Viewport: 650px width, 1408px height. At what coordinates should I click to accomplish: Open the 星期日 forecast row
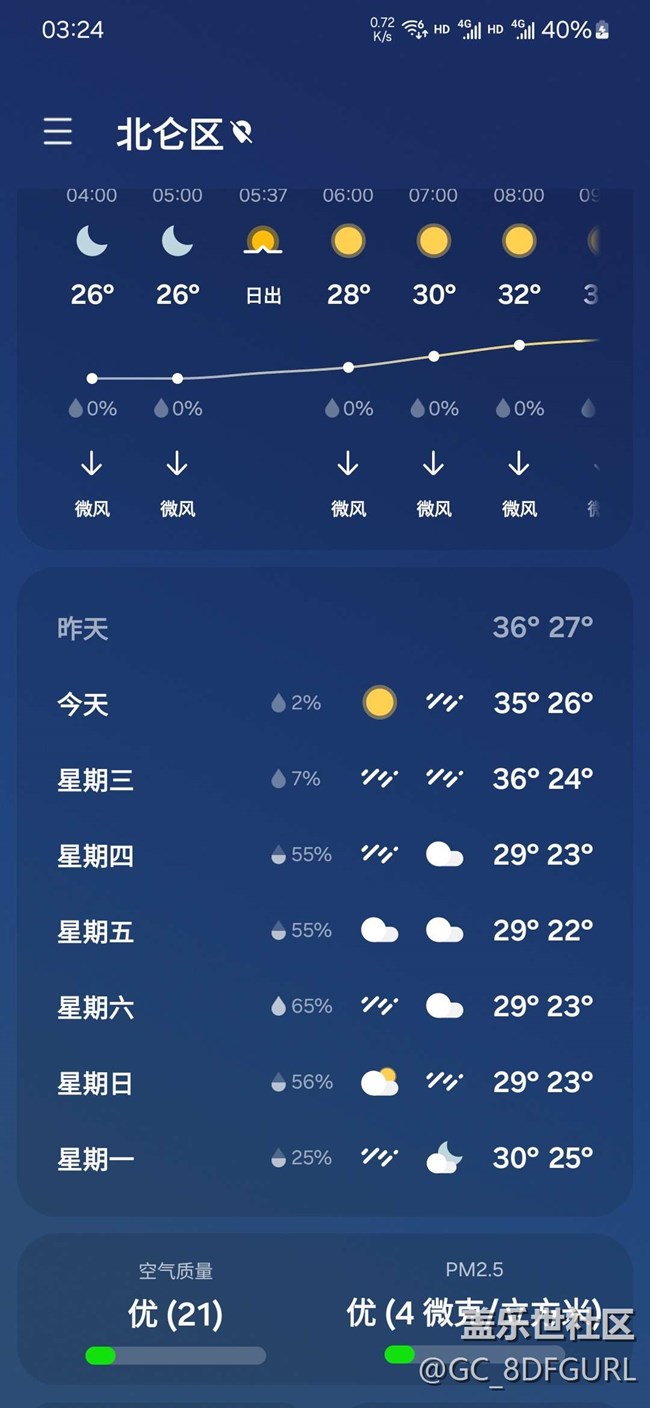325,1083
